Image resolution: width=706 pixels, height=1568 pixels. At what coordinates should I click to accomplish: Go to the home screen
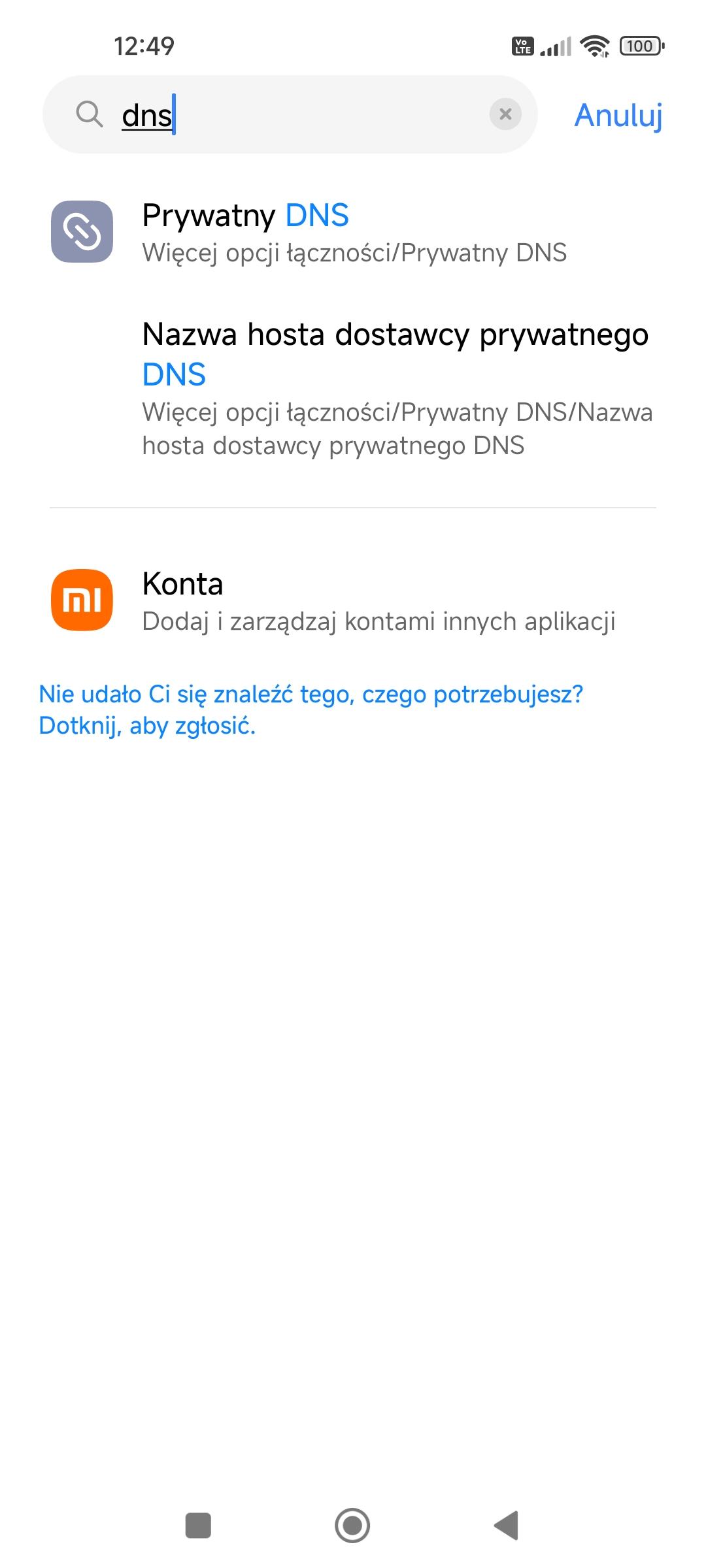click(352, 1526)
